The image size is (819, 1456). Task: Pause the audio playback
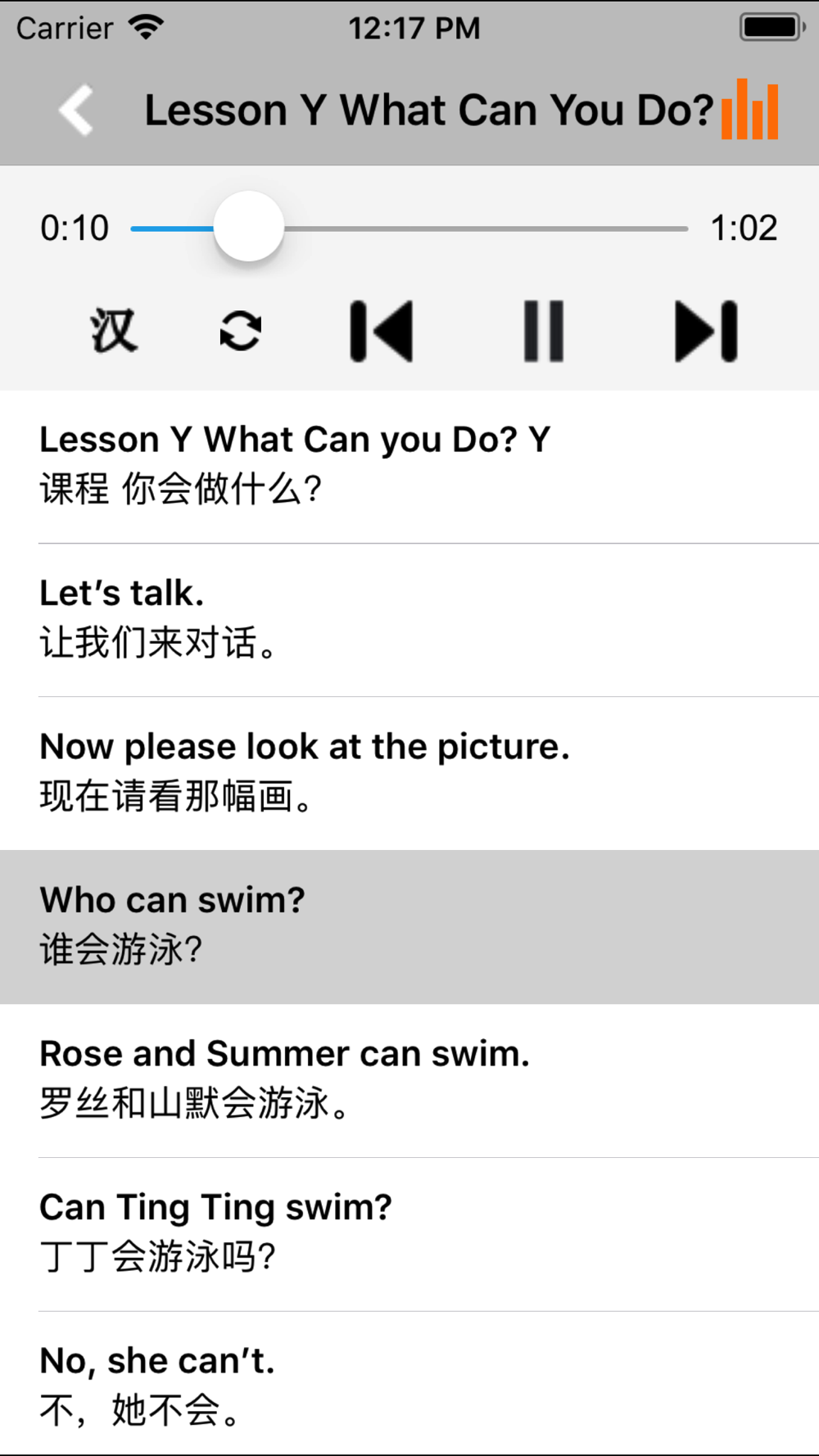click(x=544, y=331)
